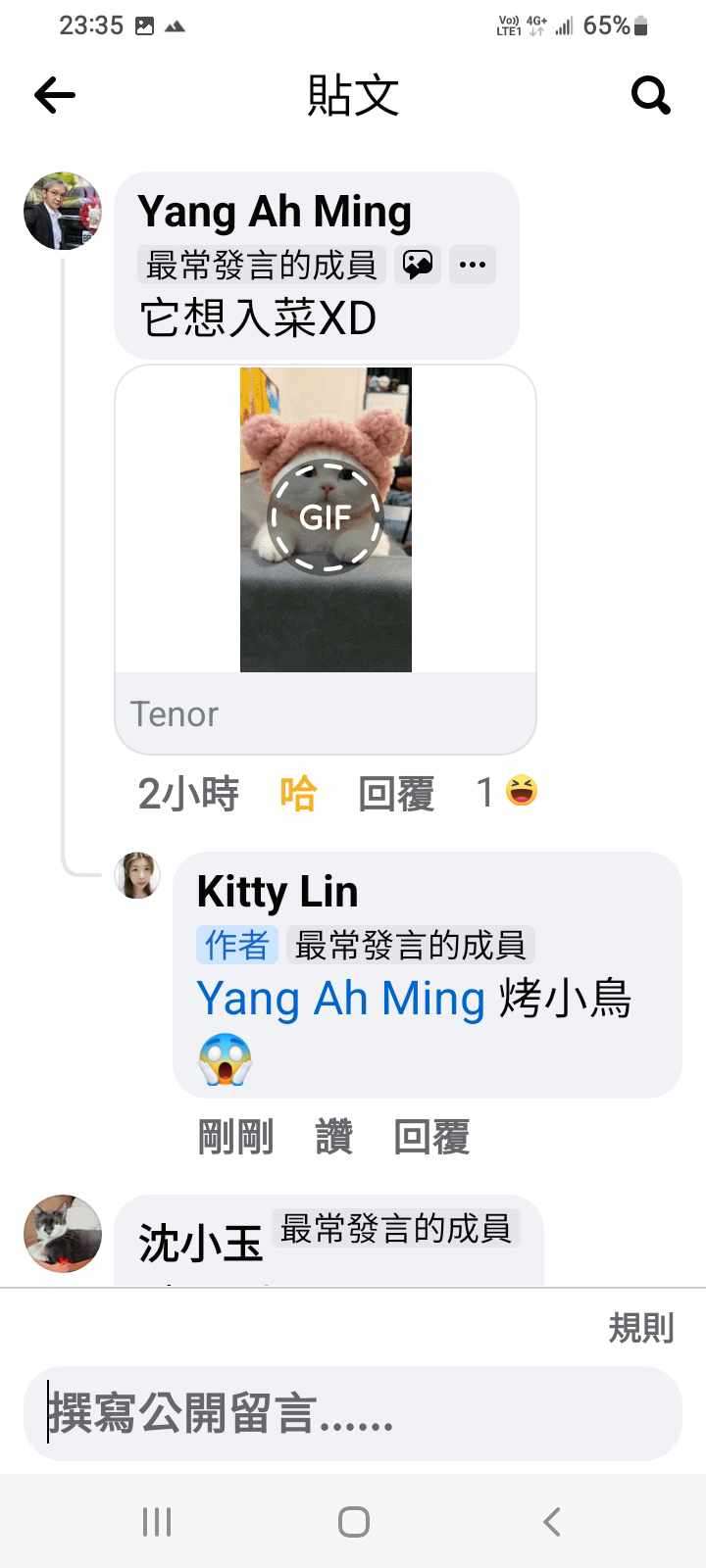
Task: Reply to Yang Ah Ming's comment
Action: pos(396,794)
